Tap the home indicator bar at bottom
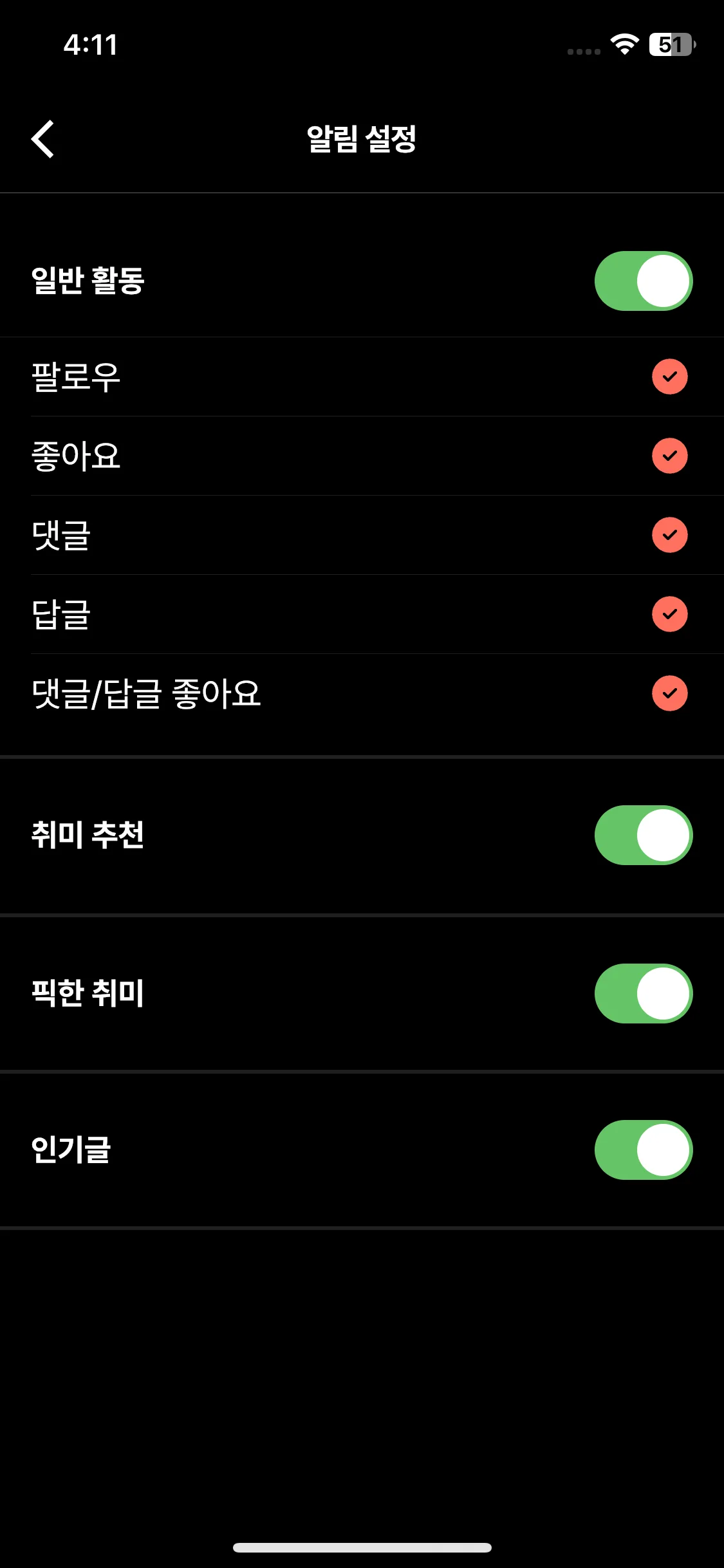The image size is (724, 1568). pos(362,1547)
